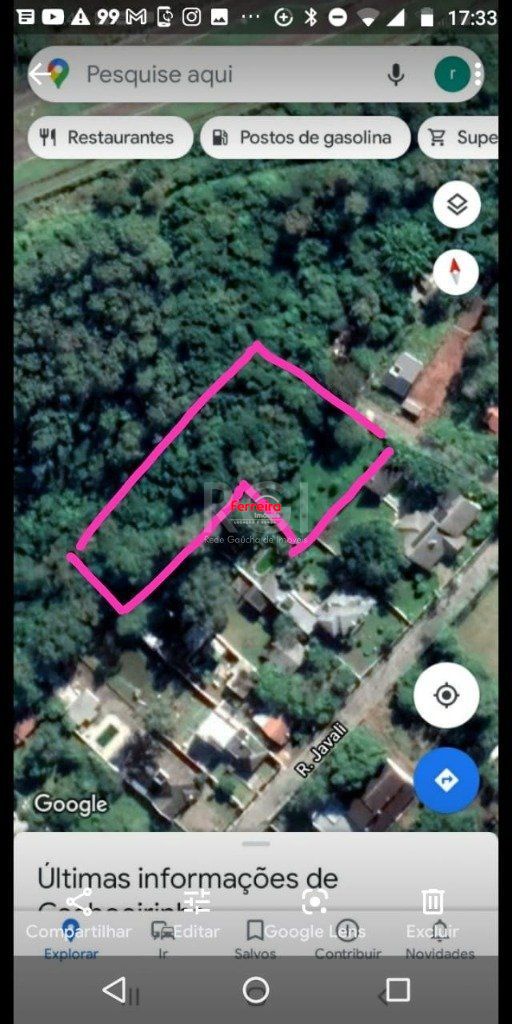Open the recent apps view

point(398,990)
